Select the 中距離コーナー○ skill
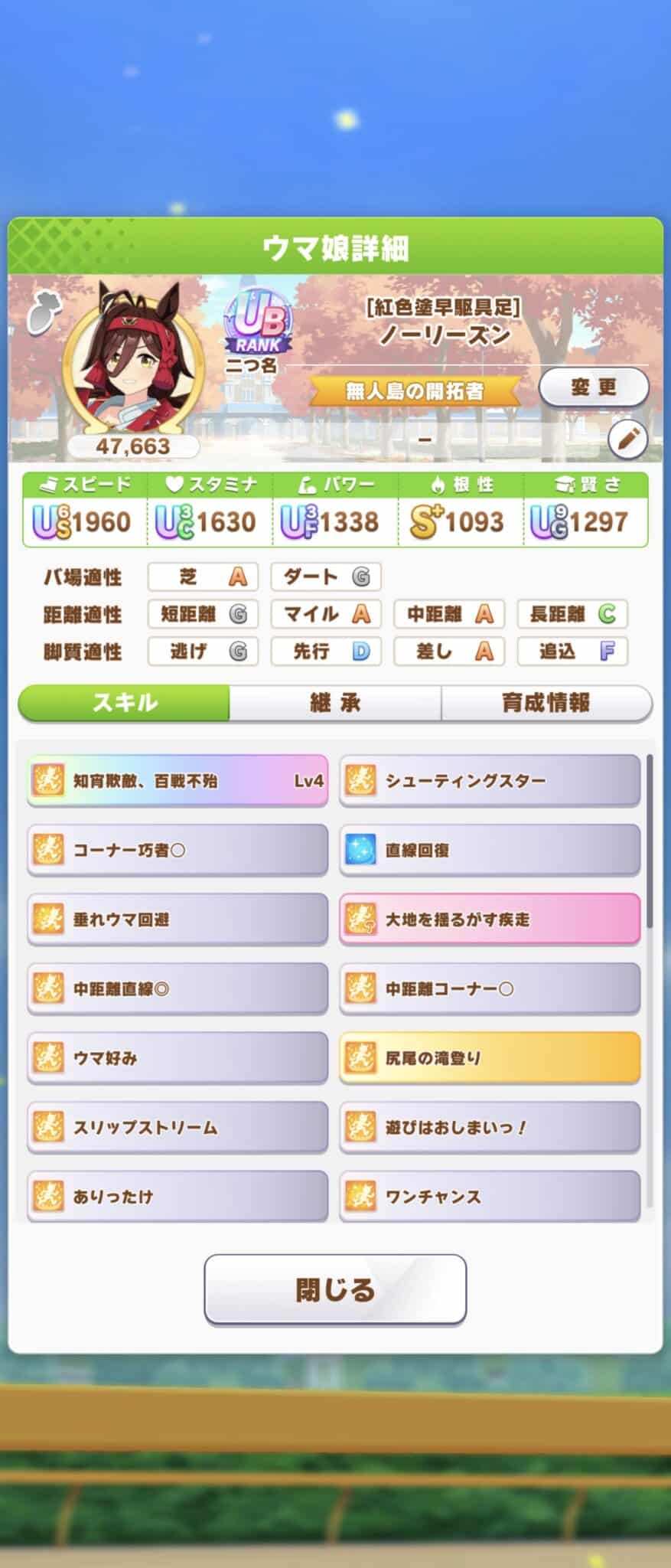This screenshot has width=671, height=1568. (490, 988)
